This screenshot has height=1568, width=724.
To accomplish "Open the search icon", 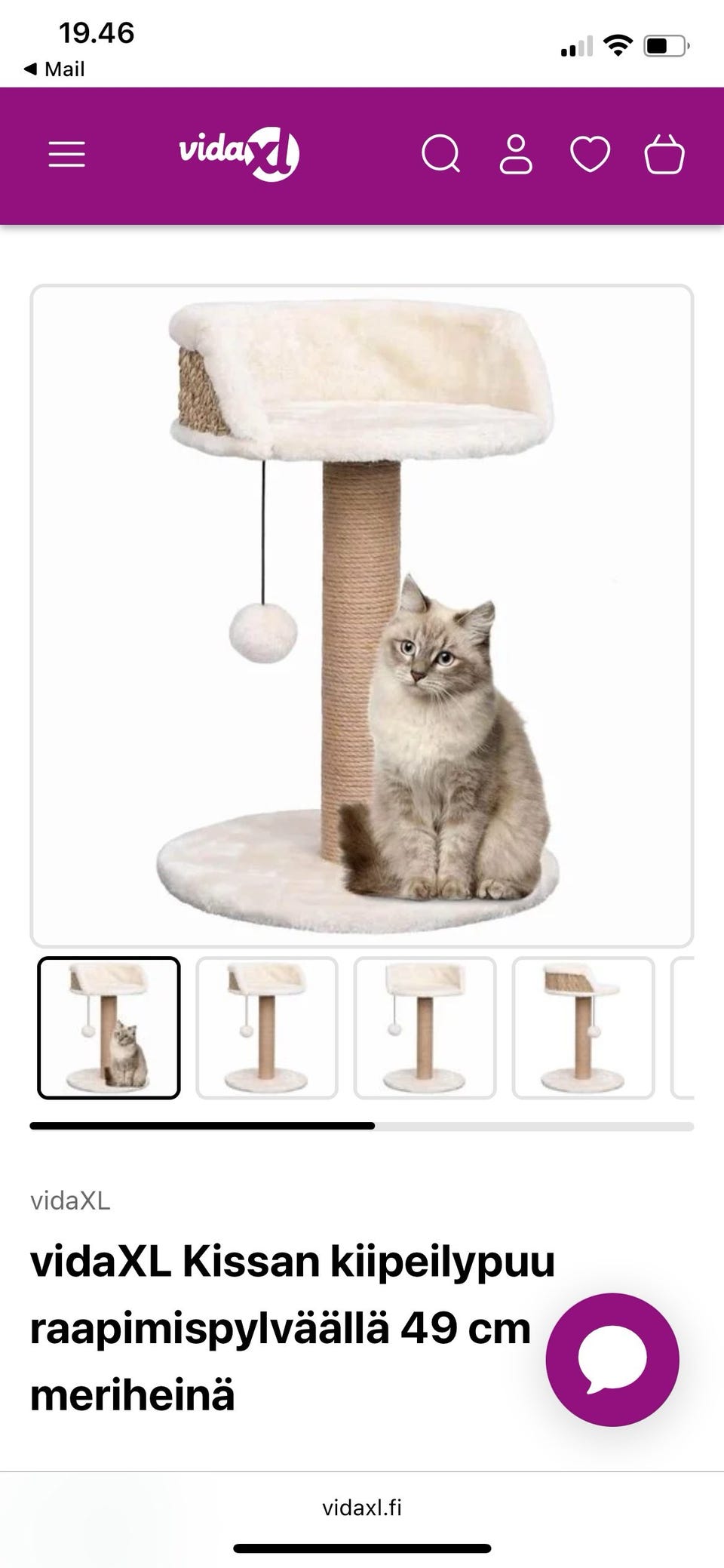I will [440, 155].
